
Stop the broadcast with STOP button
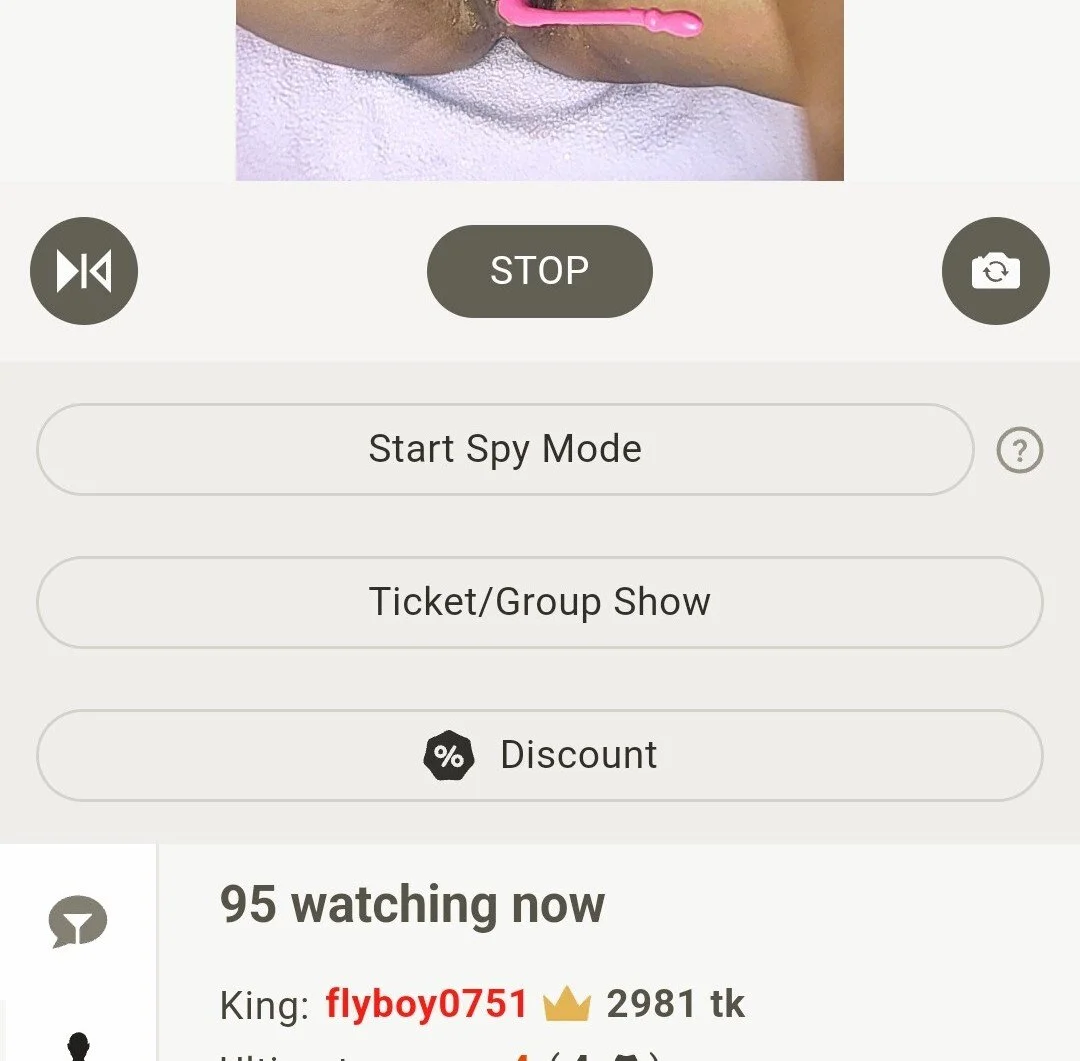tap(539, 271)
